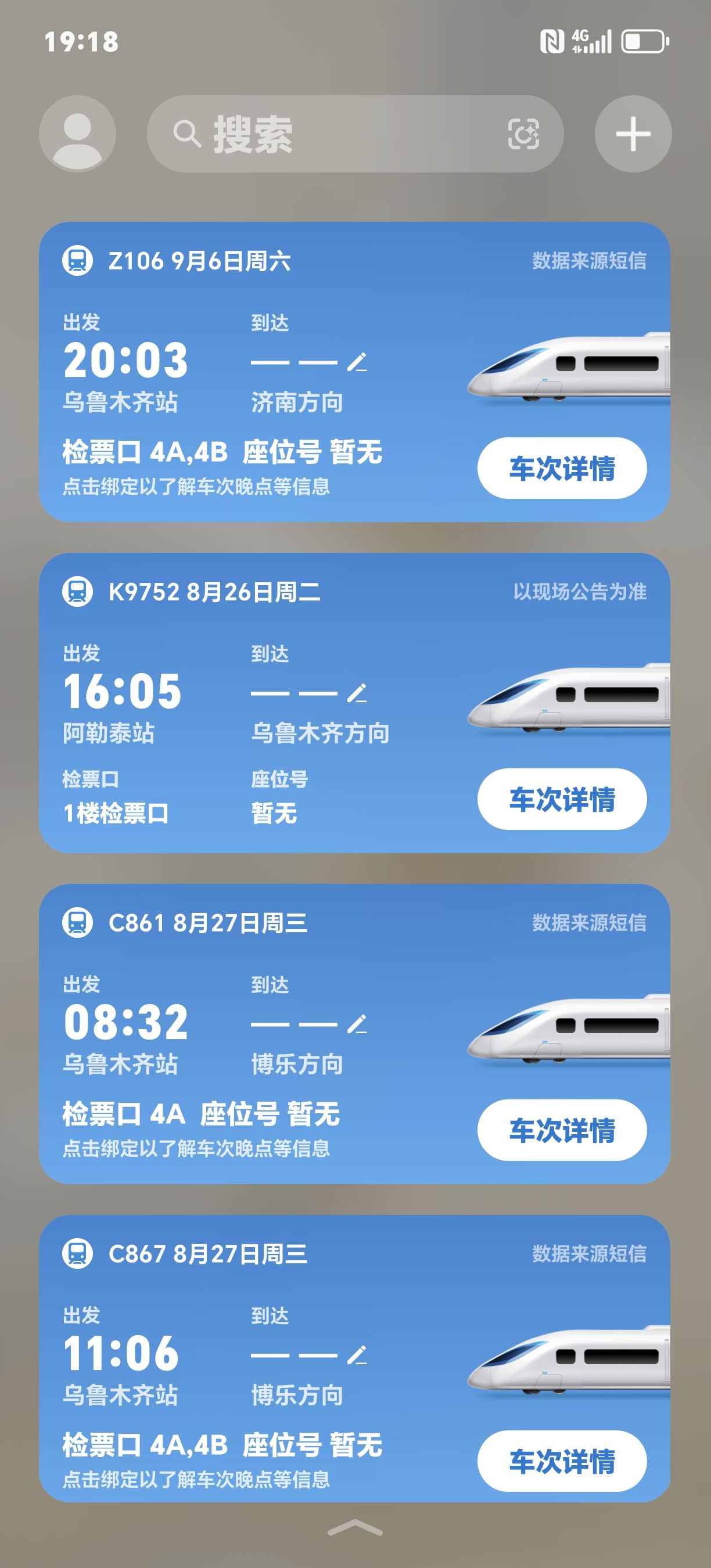The width and height of the screenshot is (711, 1568).
Task: Tap the 搜索 search box
Action: (x=329, y=134)
